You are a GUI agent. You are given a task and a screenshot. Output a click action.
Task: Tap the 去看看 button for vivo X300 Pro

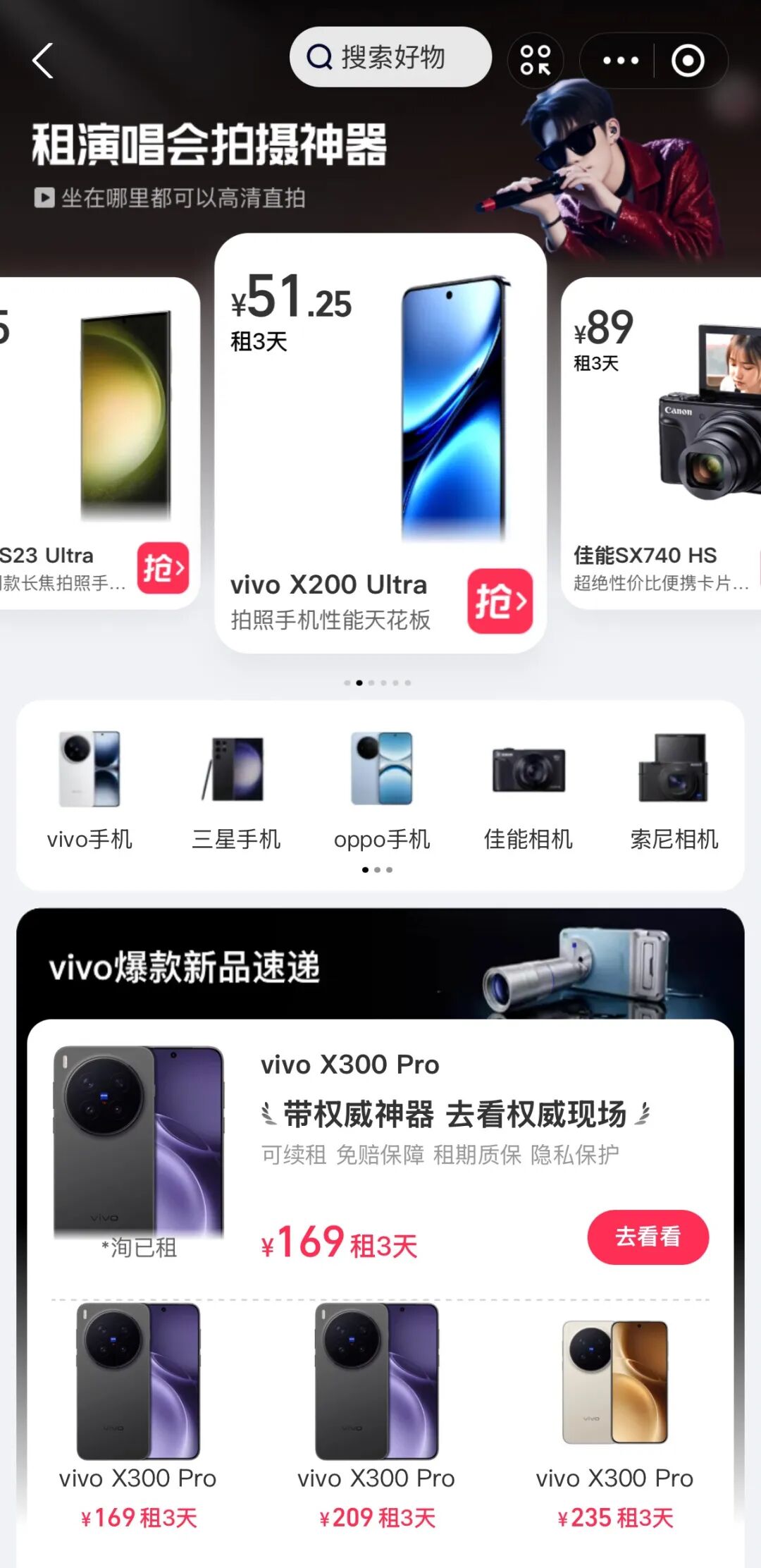(x=648, y=1237)
